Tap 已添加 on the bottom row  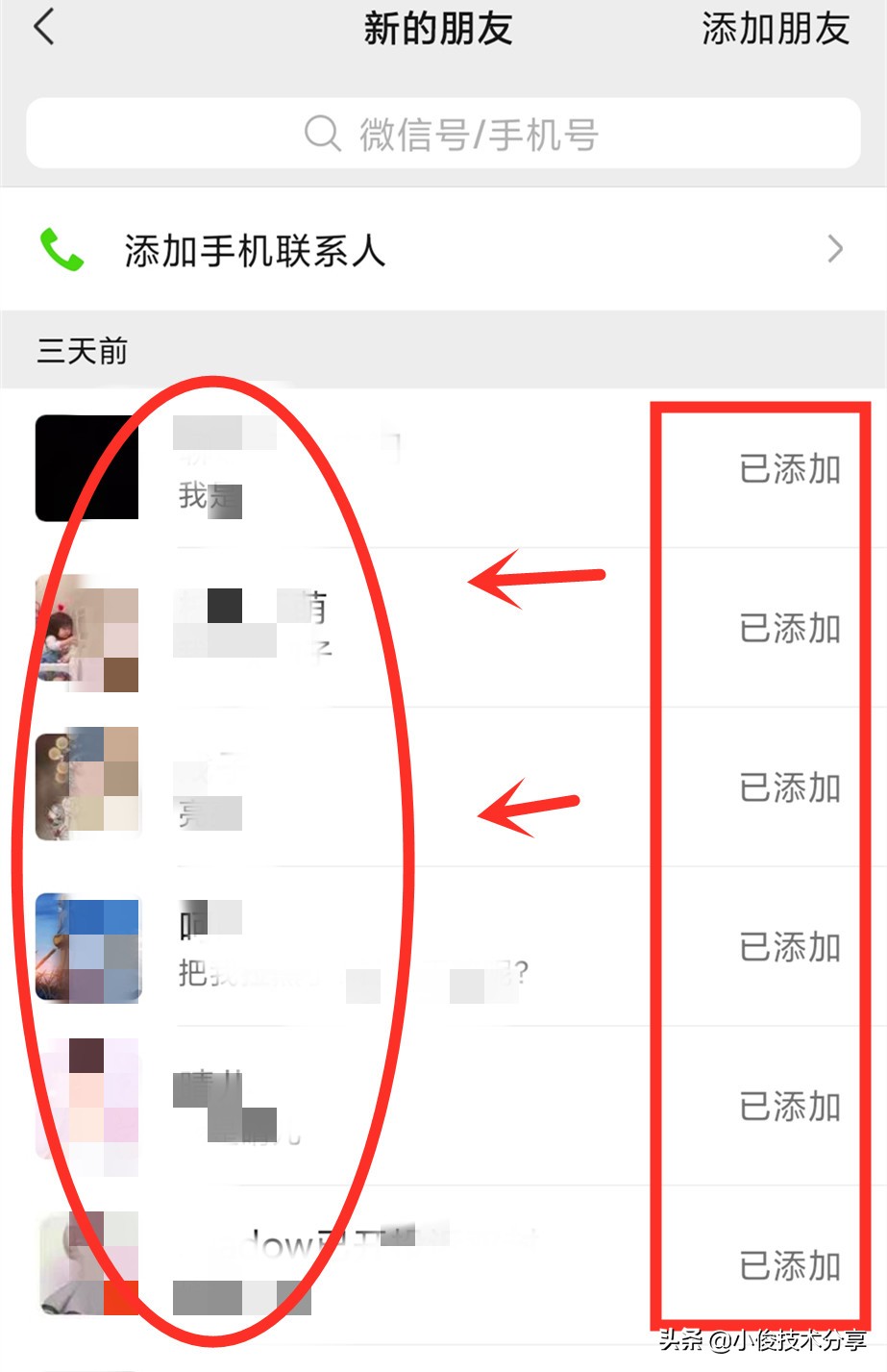pyautogui.click(x=792, y=1267)
